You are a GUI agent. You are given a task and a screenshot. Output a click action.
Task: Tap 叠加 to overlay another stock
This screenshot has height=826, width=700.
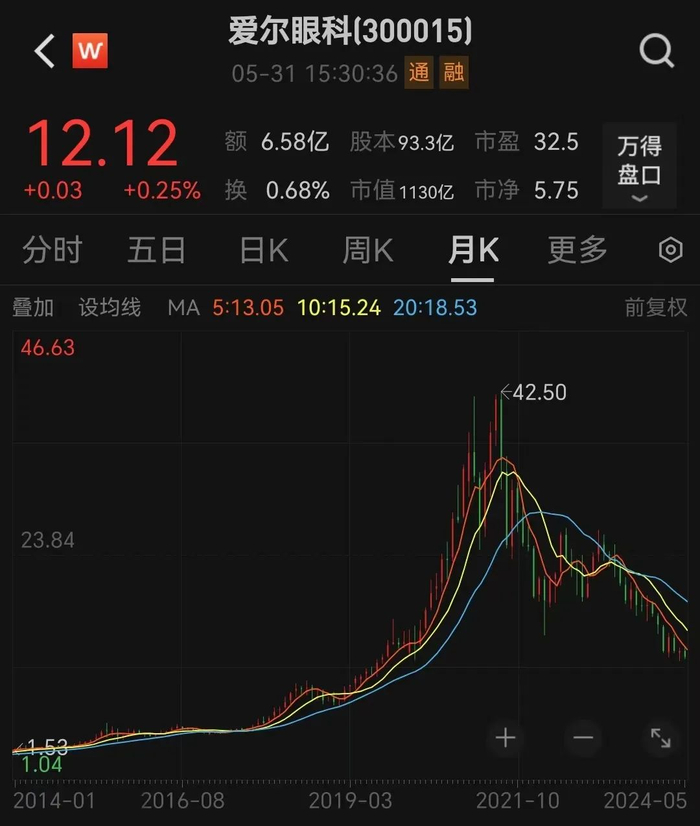pyautogui.click(x=33, y=307)
